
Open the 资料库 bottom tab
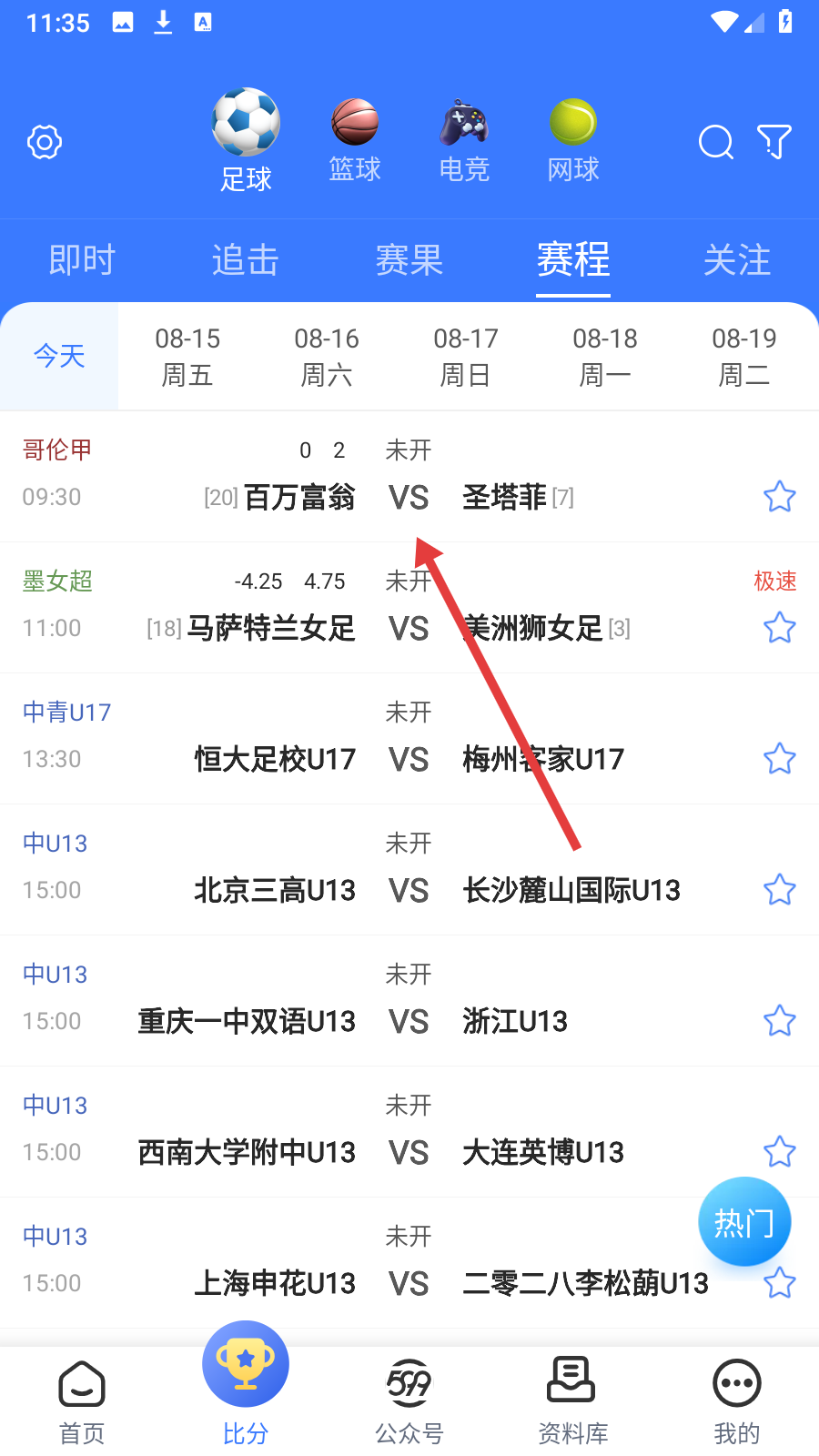(573, 1401)
